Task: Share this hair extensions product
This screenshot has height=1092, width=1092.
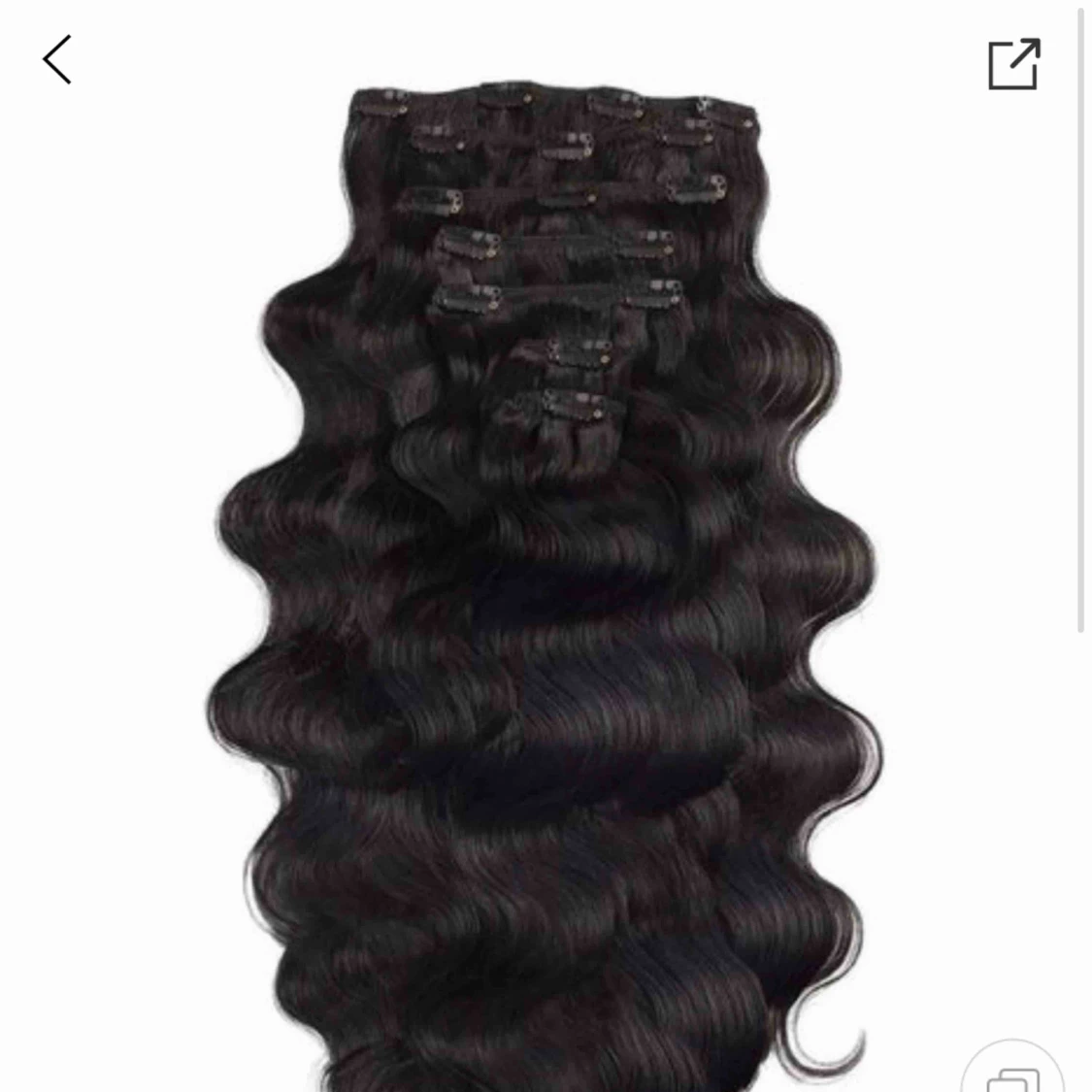Action: (1013, 64)
